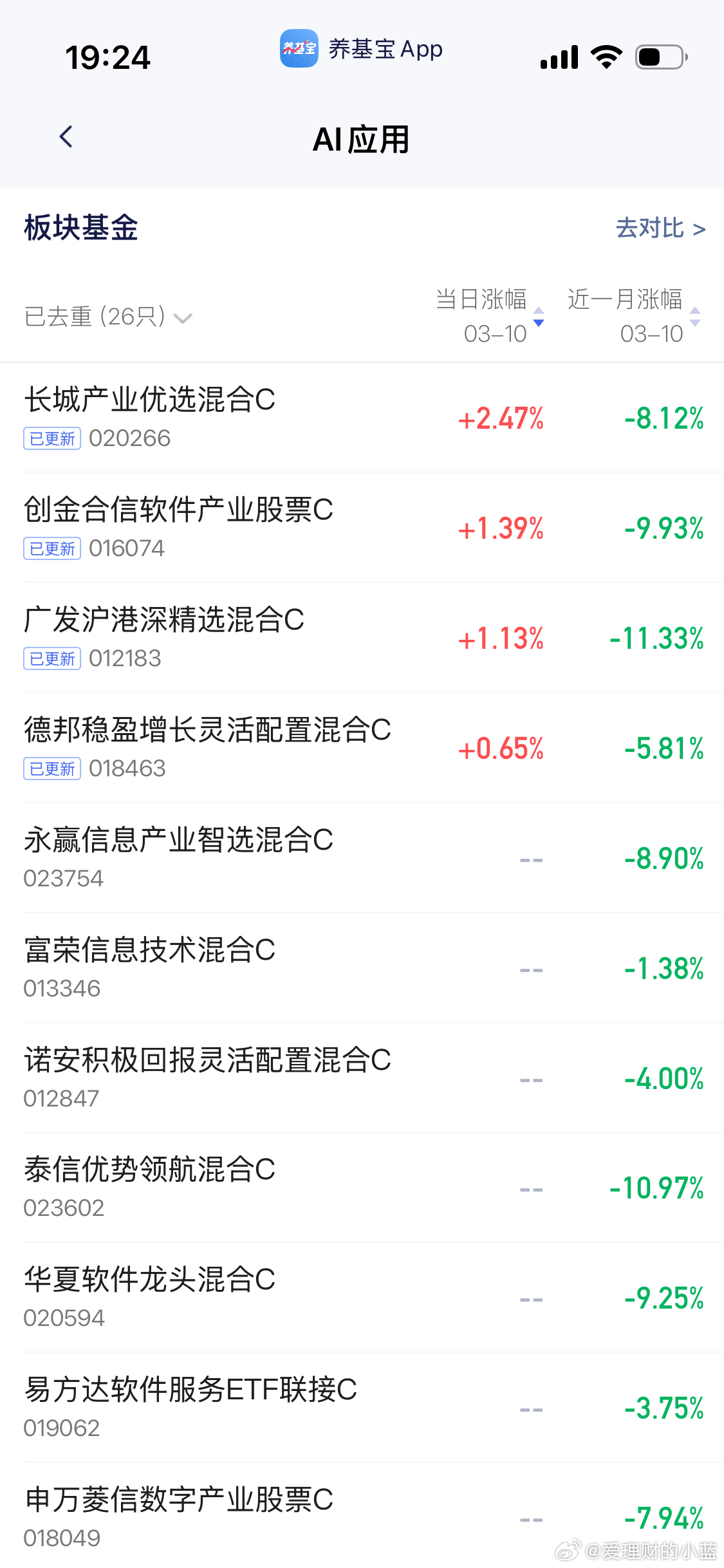Screen dimensions: 724x1568
Task: Go back from the AI应用 page
Action: (x=66, y=137)
